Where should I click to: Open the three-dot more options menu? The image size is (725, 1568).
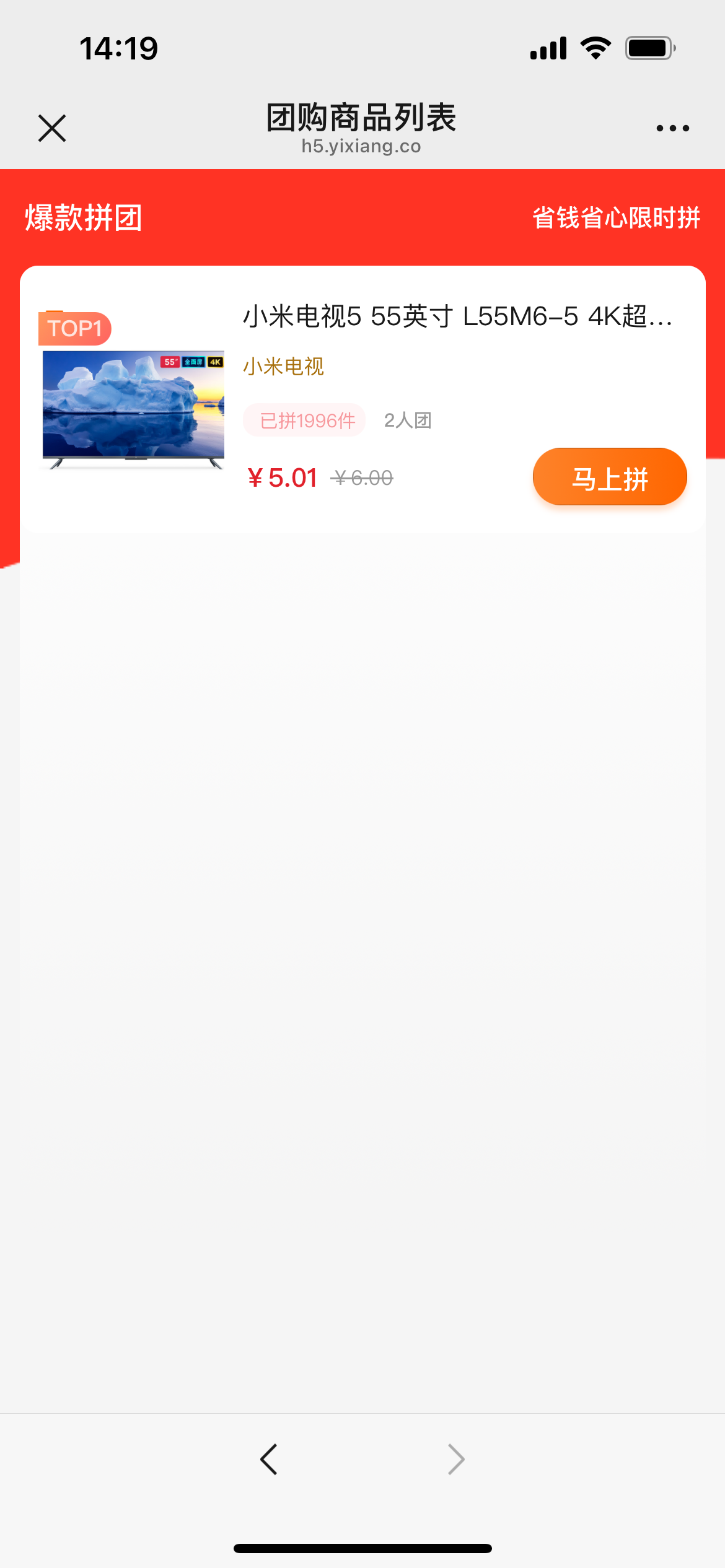point(672,128)
